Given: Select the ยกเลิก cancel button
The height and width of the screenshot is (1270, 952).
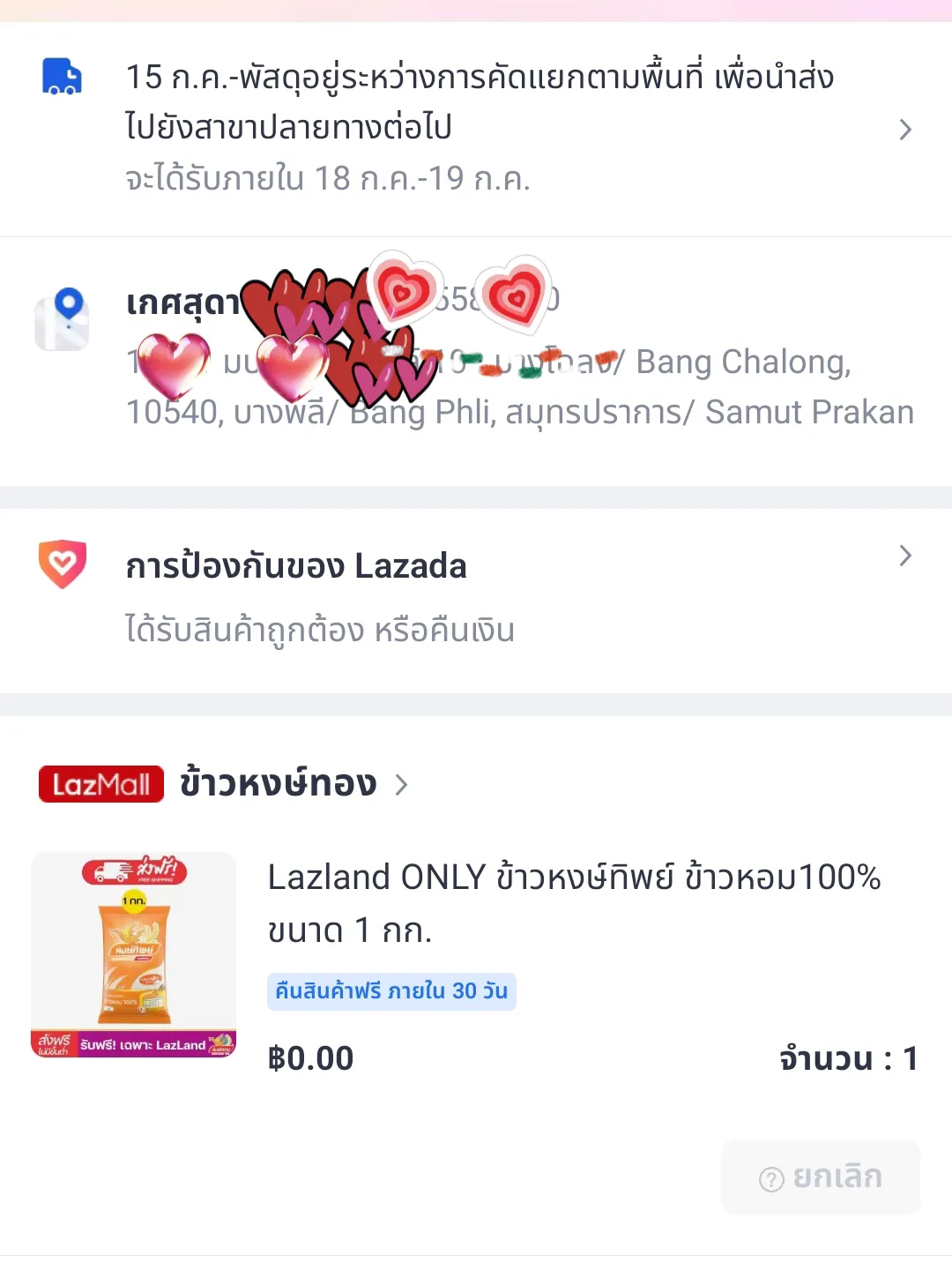Looking at the screenshot, I should pyautogui.click(x=820, y=1177).
